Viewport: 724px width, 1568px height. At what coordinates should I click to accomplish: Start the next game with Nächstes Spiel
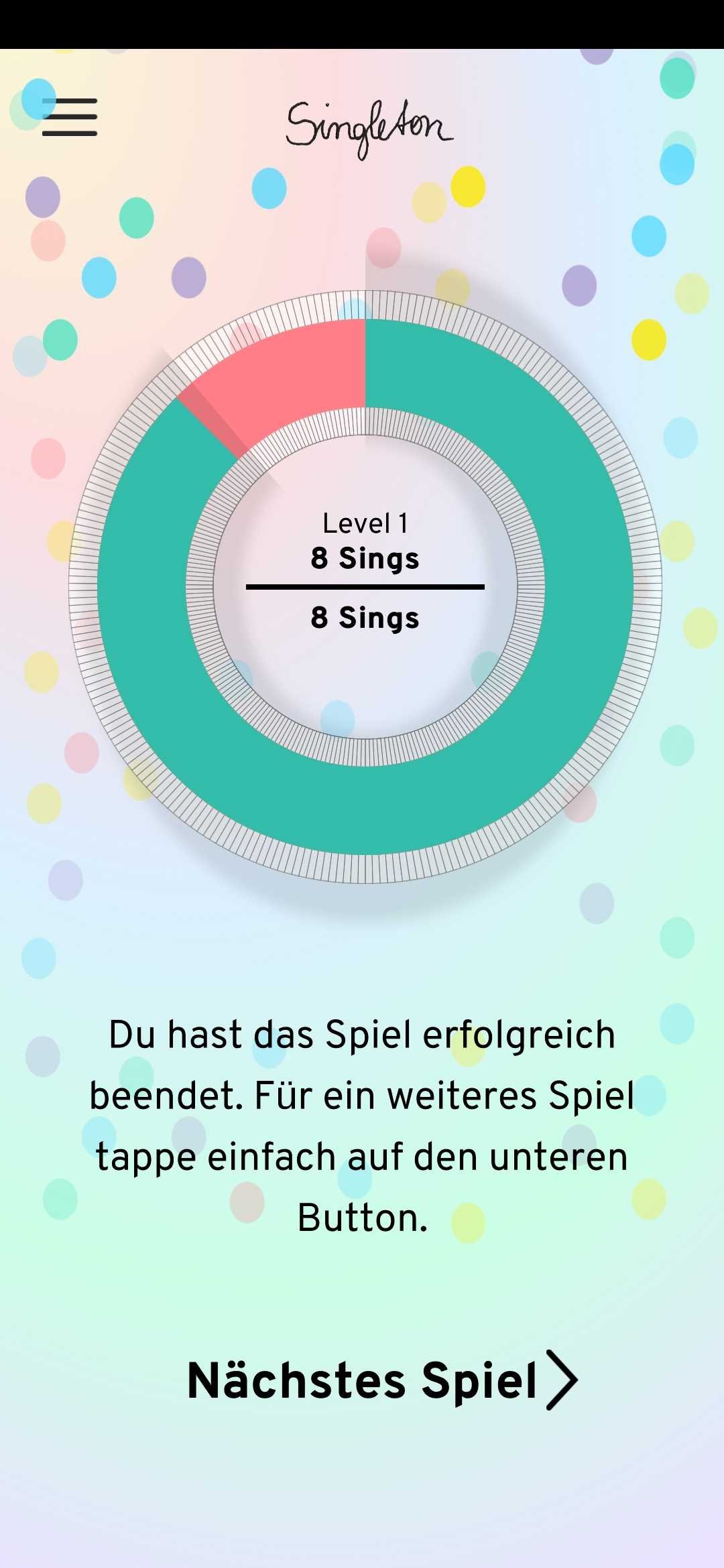point(382,1380)
